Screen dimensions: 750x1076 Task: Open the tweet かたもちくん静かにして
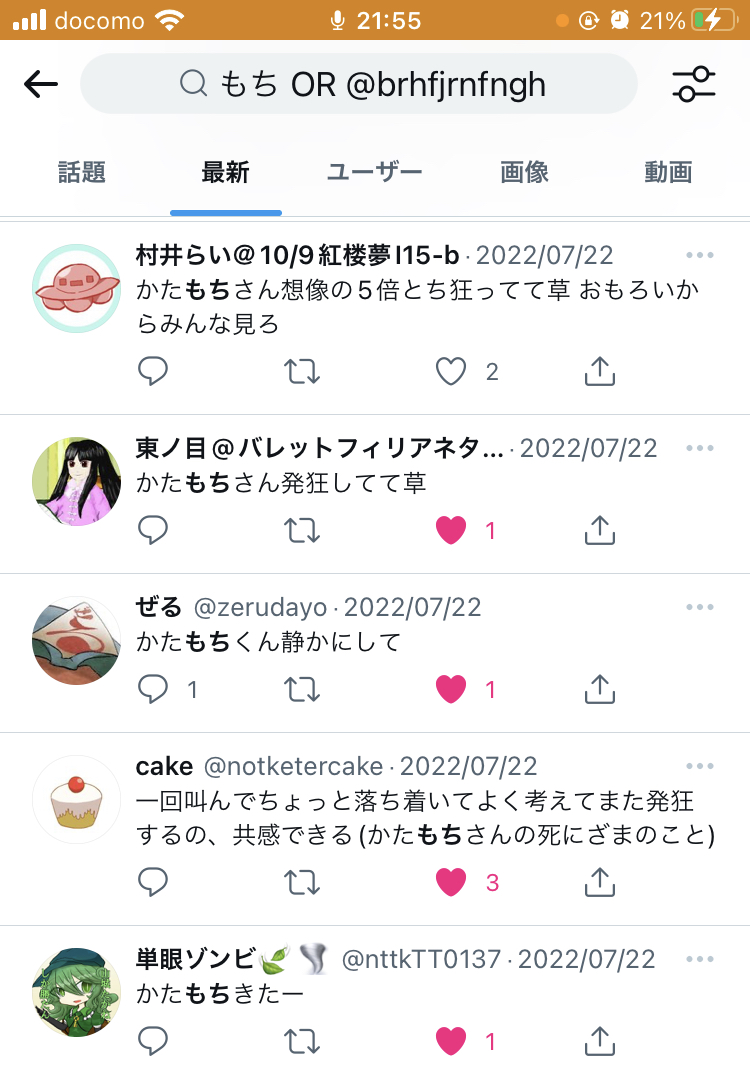tap(268, 641)
